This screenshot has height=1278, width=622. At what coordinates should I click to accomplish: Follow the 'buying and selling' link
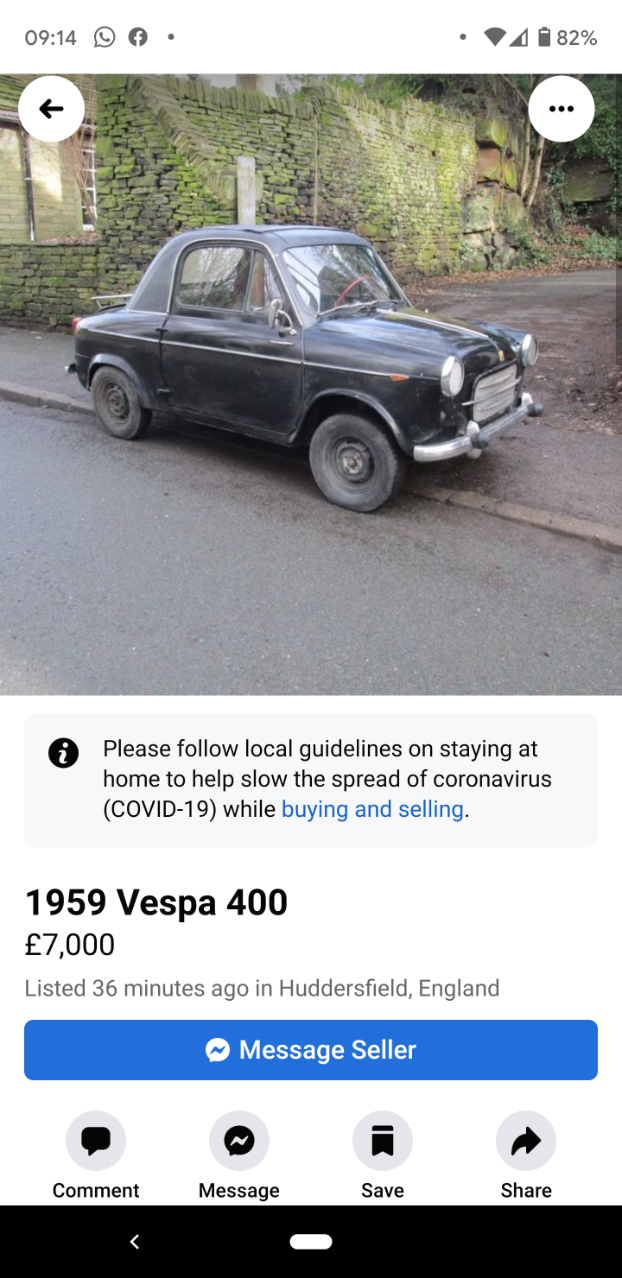tap(372, 809)
